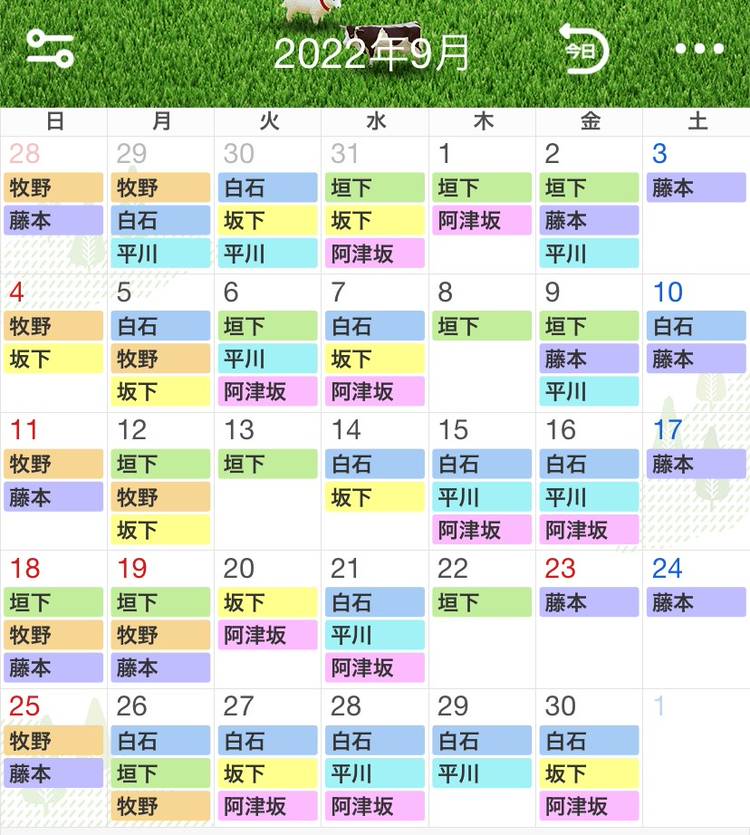Select Sunday September 25
Screen dimensions: 750x835
tap(53, 757)
